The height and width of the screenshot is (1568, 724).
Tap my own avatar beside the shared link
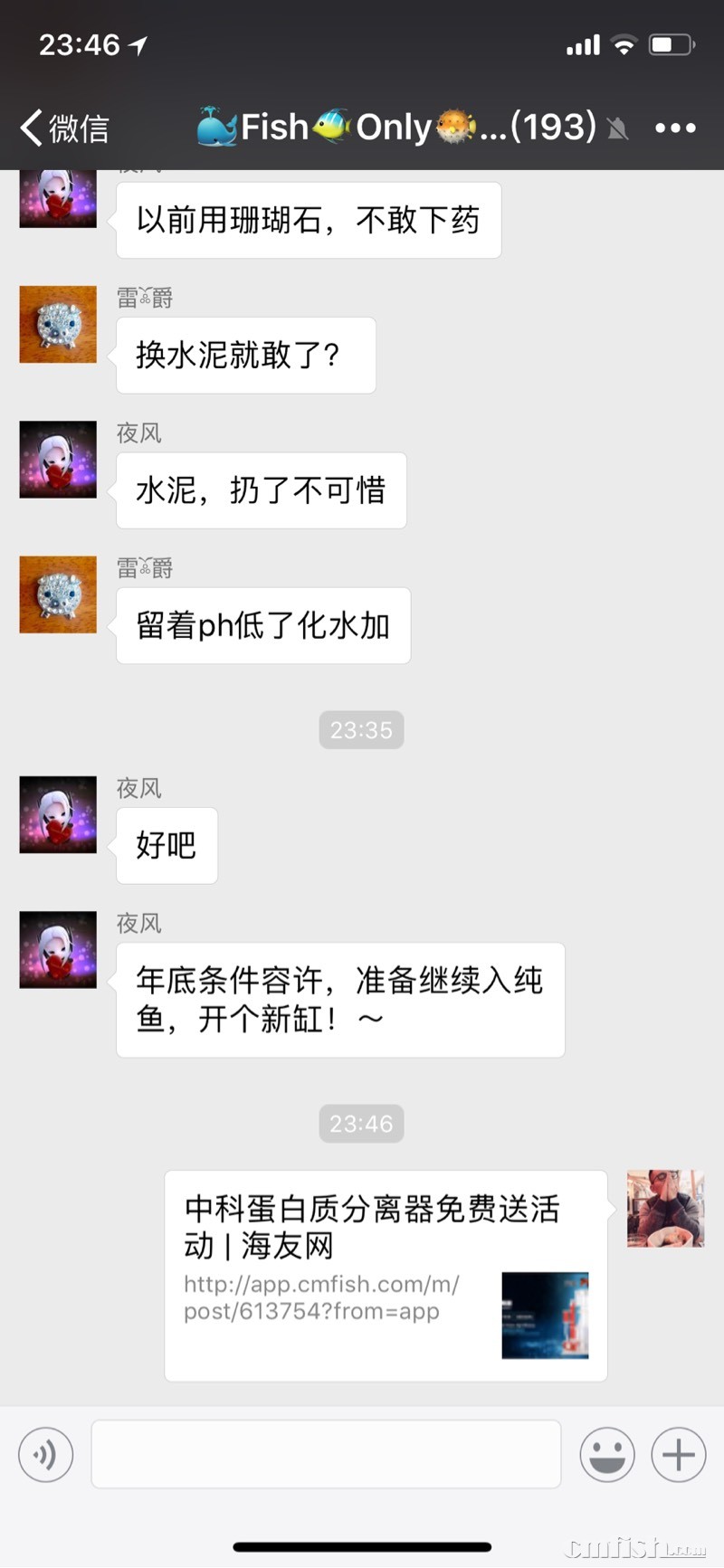point(665,1208)
